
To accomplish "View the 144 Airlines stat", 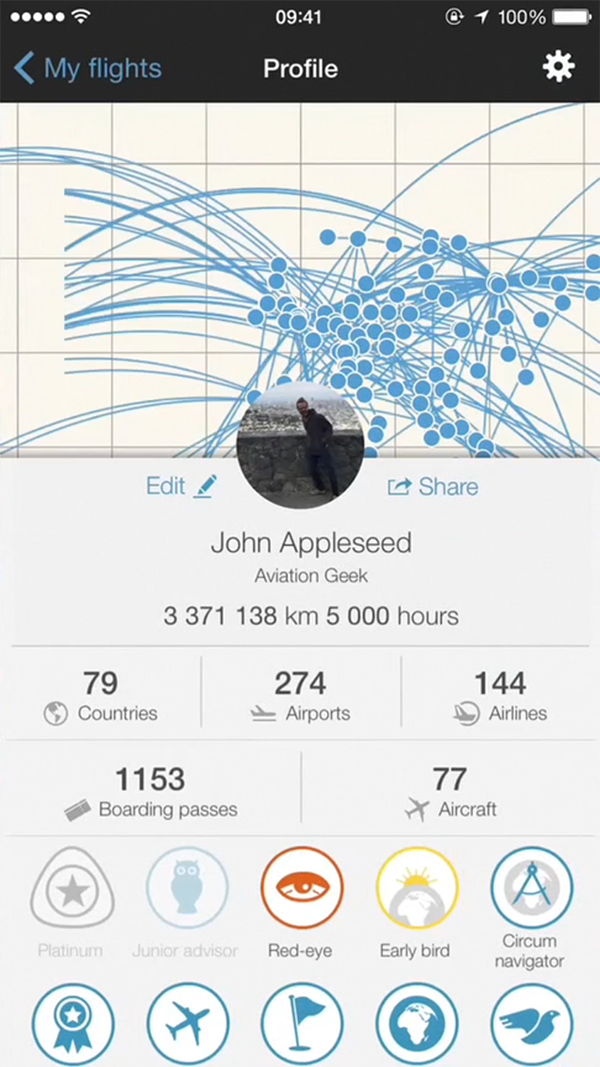I will pos(500,696).
